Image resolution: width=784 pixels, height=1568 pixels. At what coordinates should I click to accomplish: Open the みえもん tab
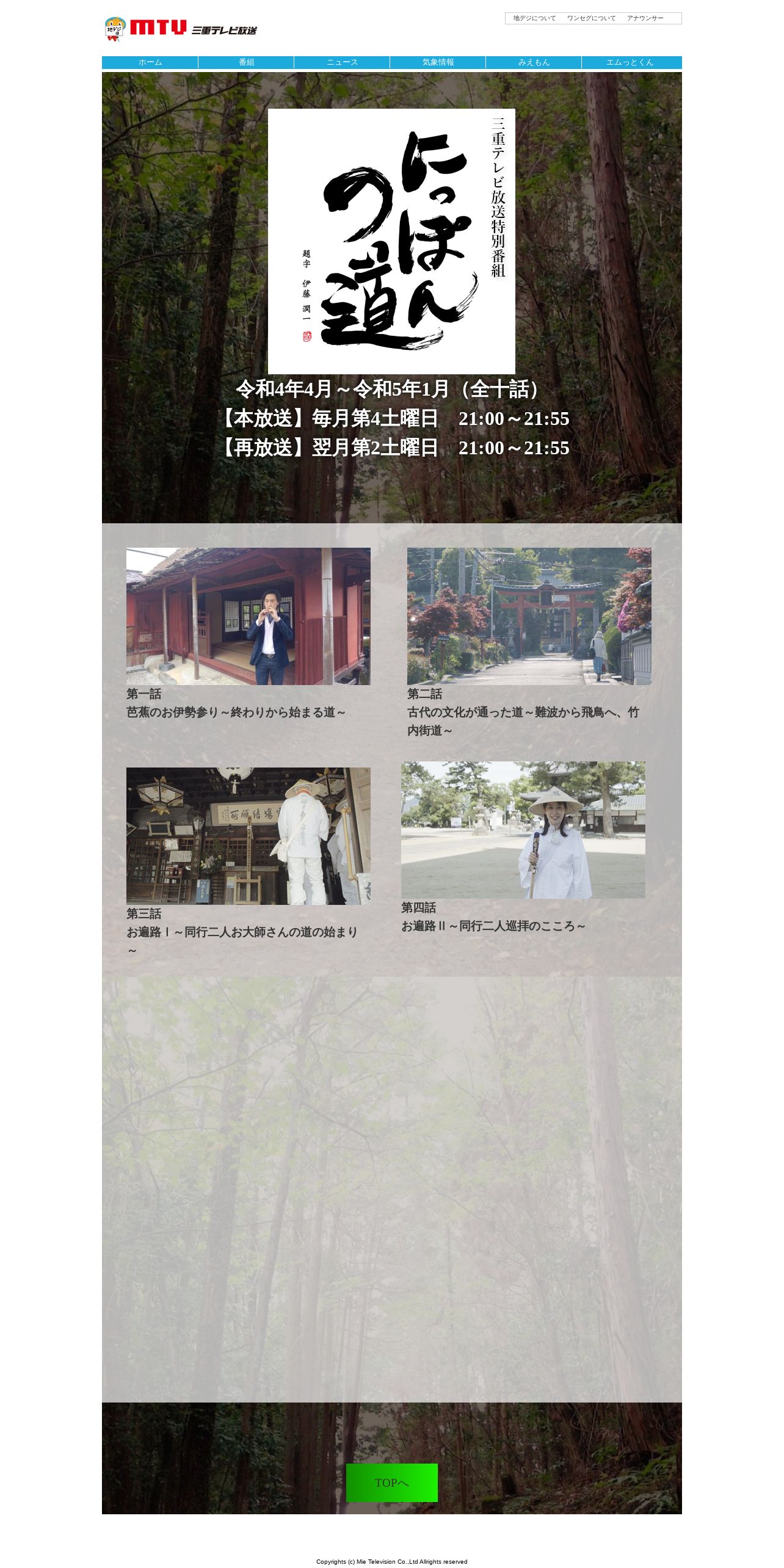click(x=534, y=62)
